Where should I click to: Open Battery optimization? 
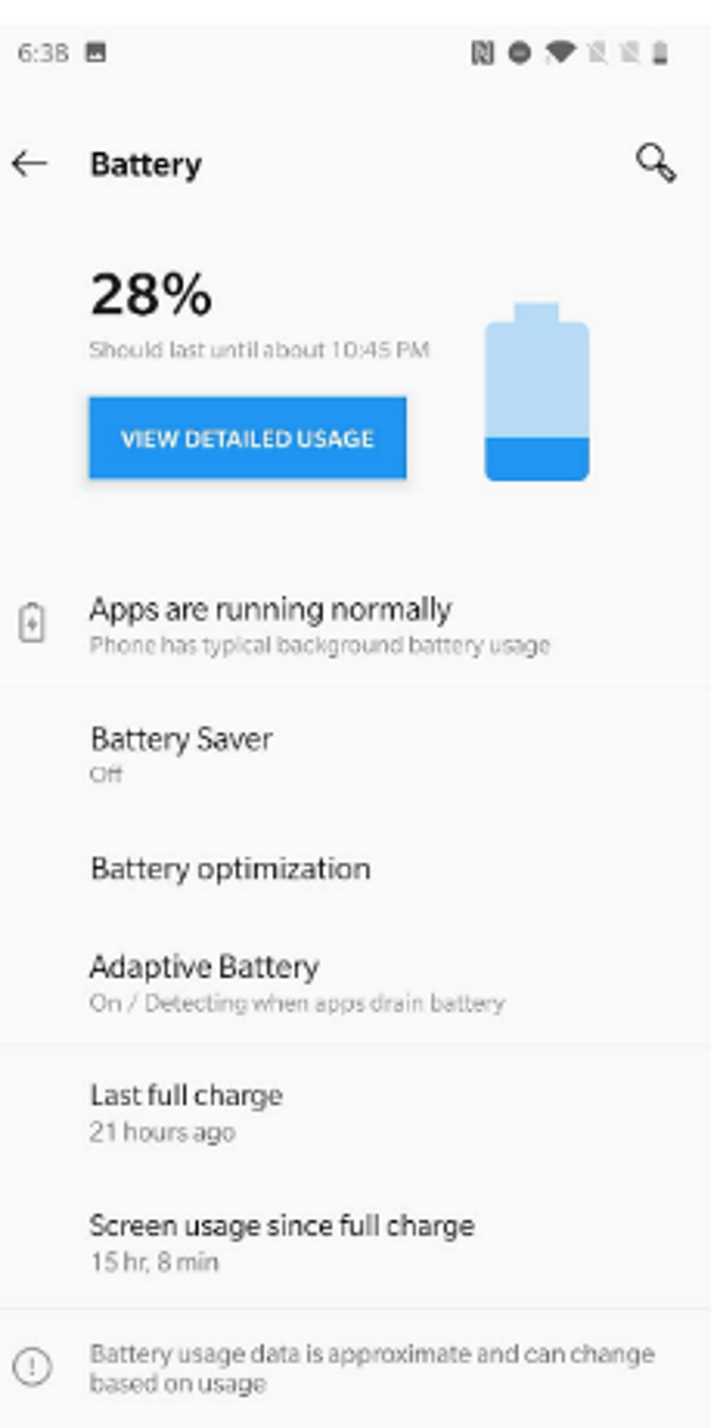[360, 868]
